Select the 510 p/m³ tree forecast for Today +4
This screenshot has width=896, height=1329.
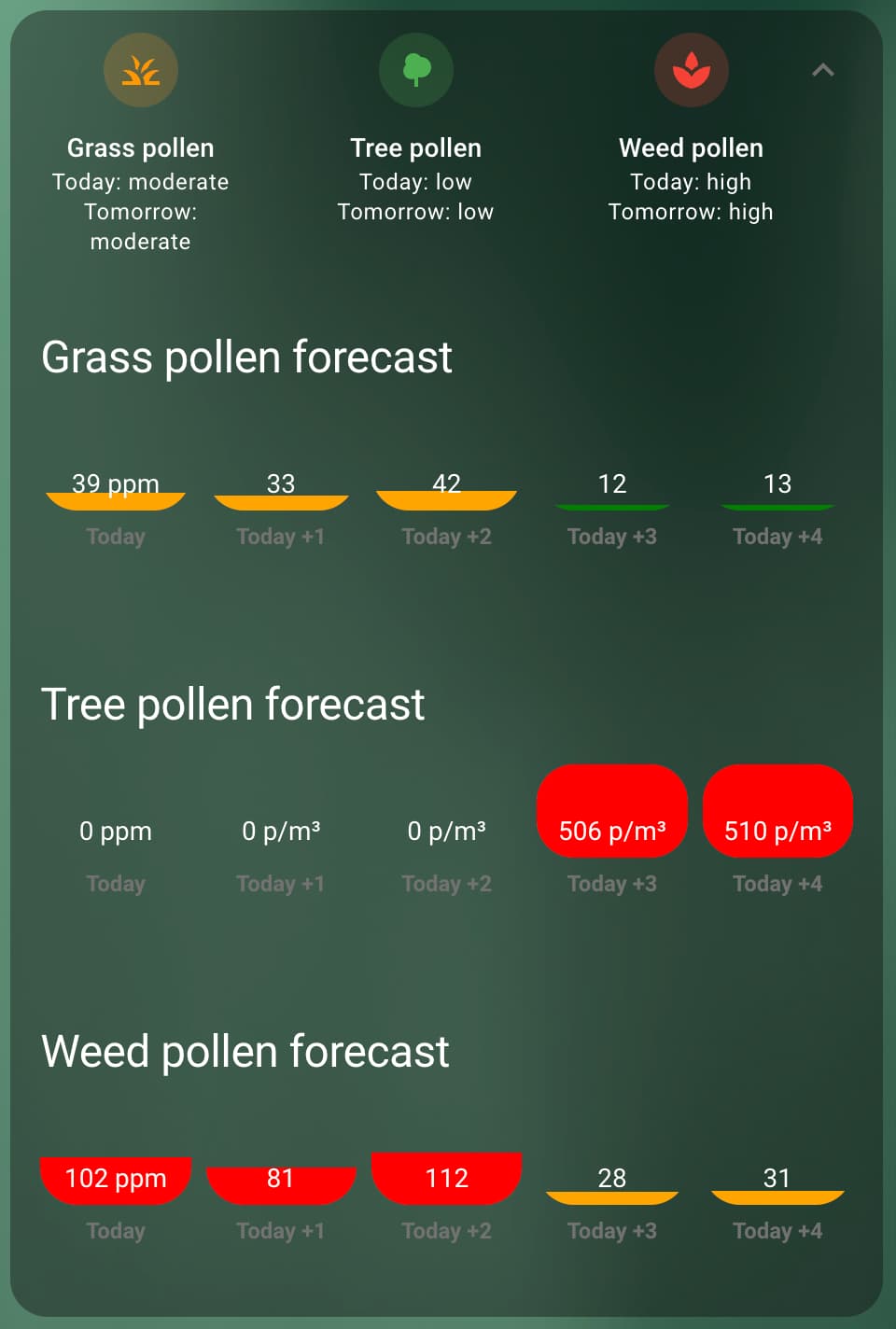[x=777, y=812]
